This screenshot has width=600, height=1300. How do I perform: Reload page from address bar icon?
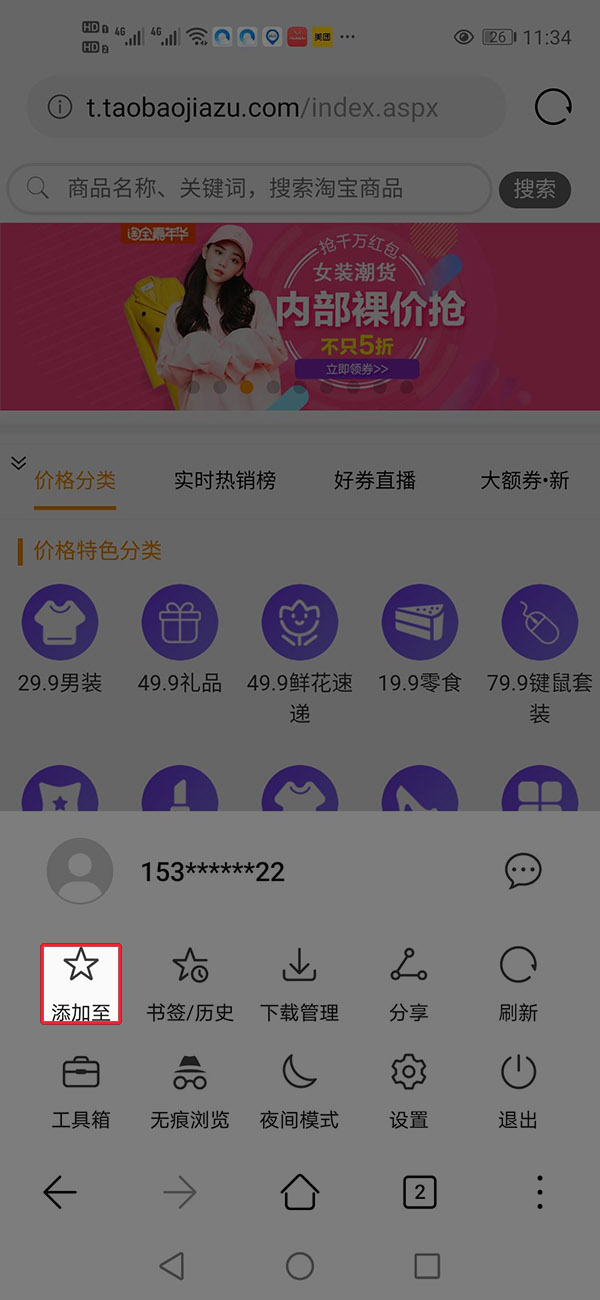(x=553, y=107)
